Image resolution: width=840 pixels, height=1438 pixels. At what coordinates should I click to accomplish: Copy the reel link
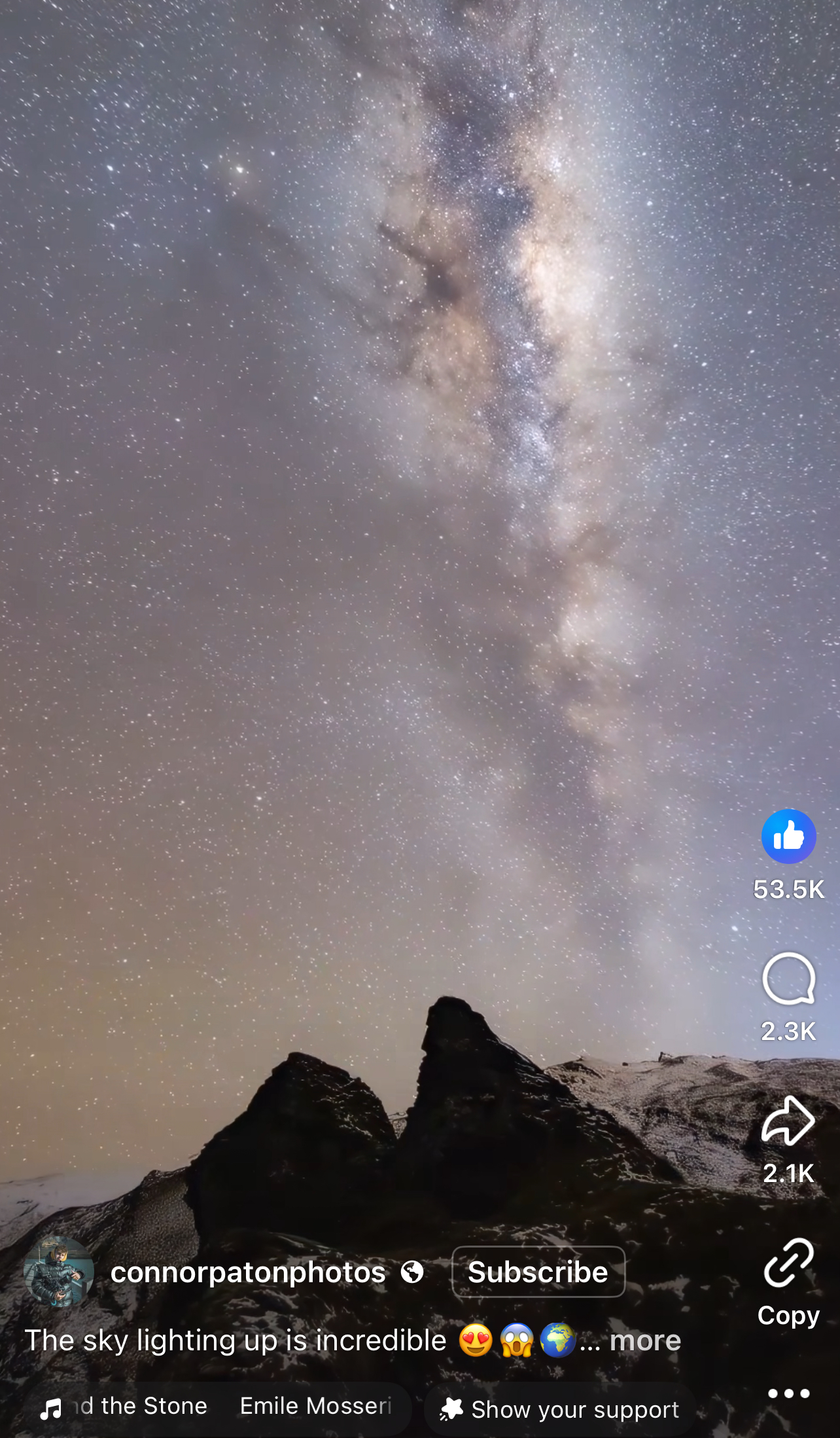(788, 1264)
